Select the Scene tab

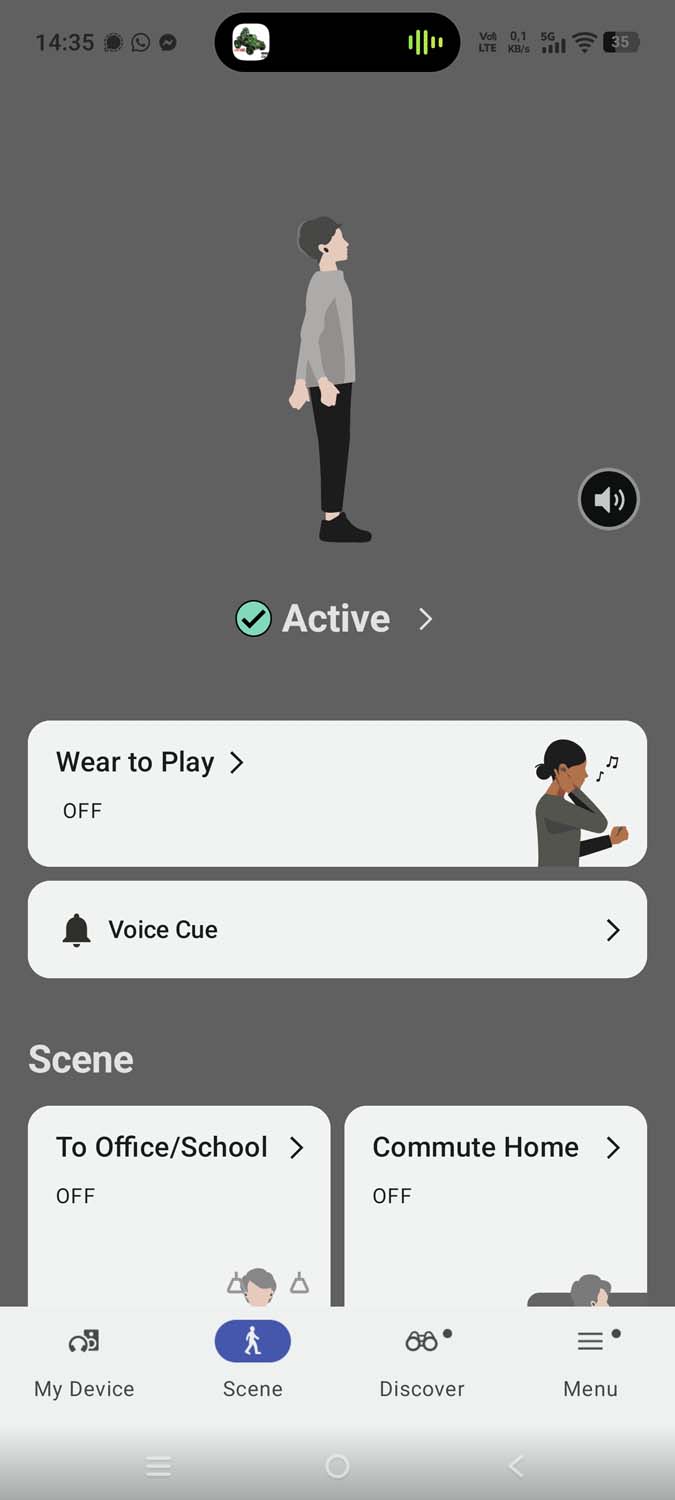[252, 1362]
